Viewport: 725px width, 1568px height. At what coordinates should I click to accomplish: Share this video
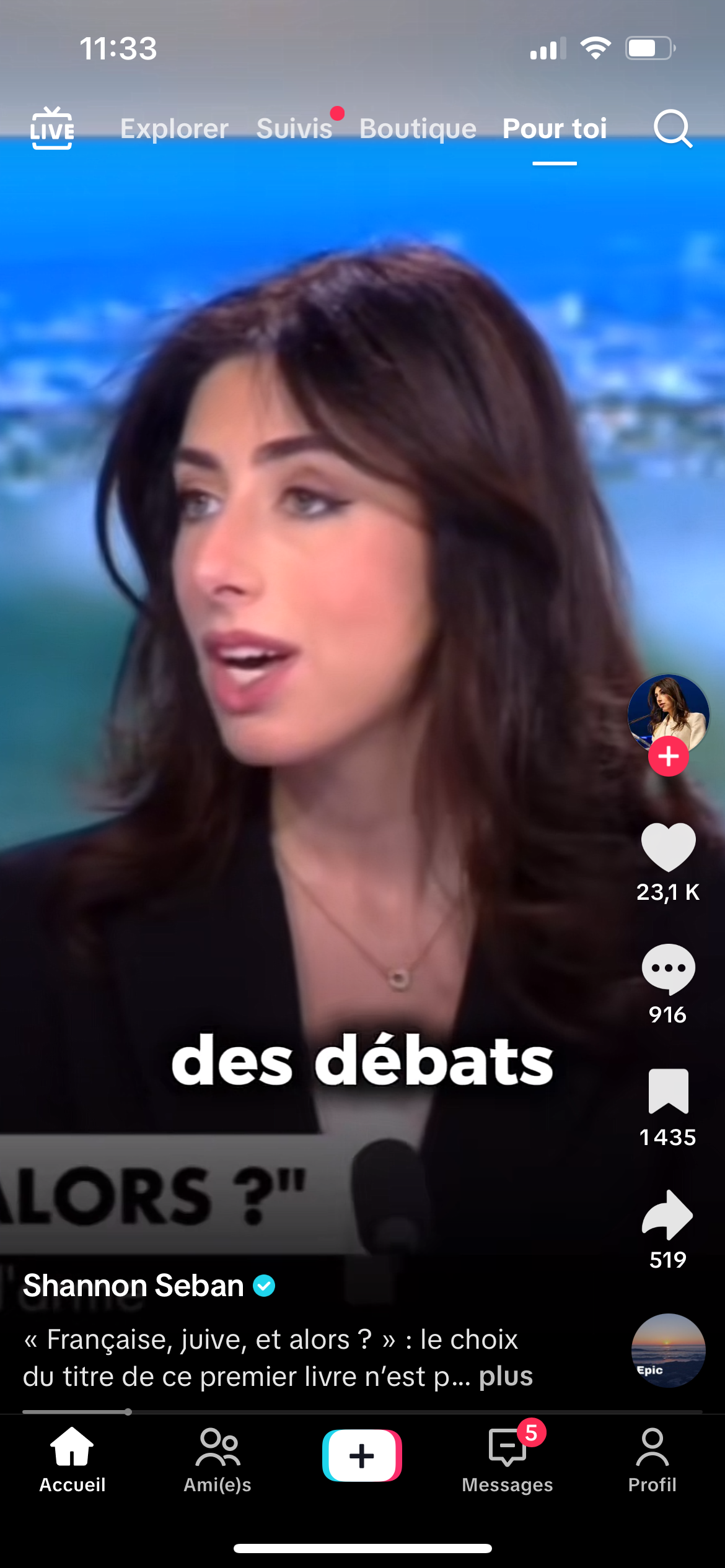pyautogui.click(x=668, y=1214)
